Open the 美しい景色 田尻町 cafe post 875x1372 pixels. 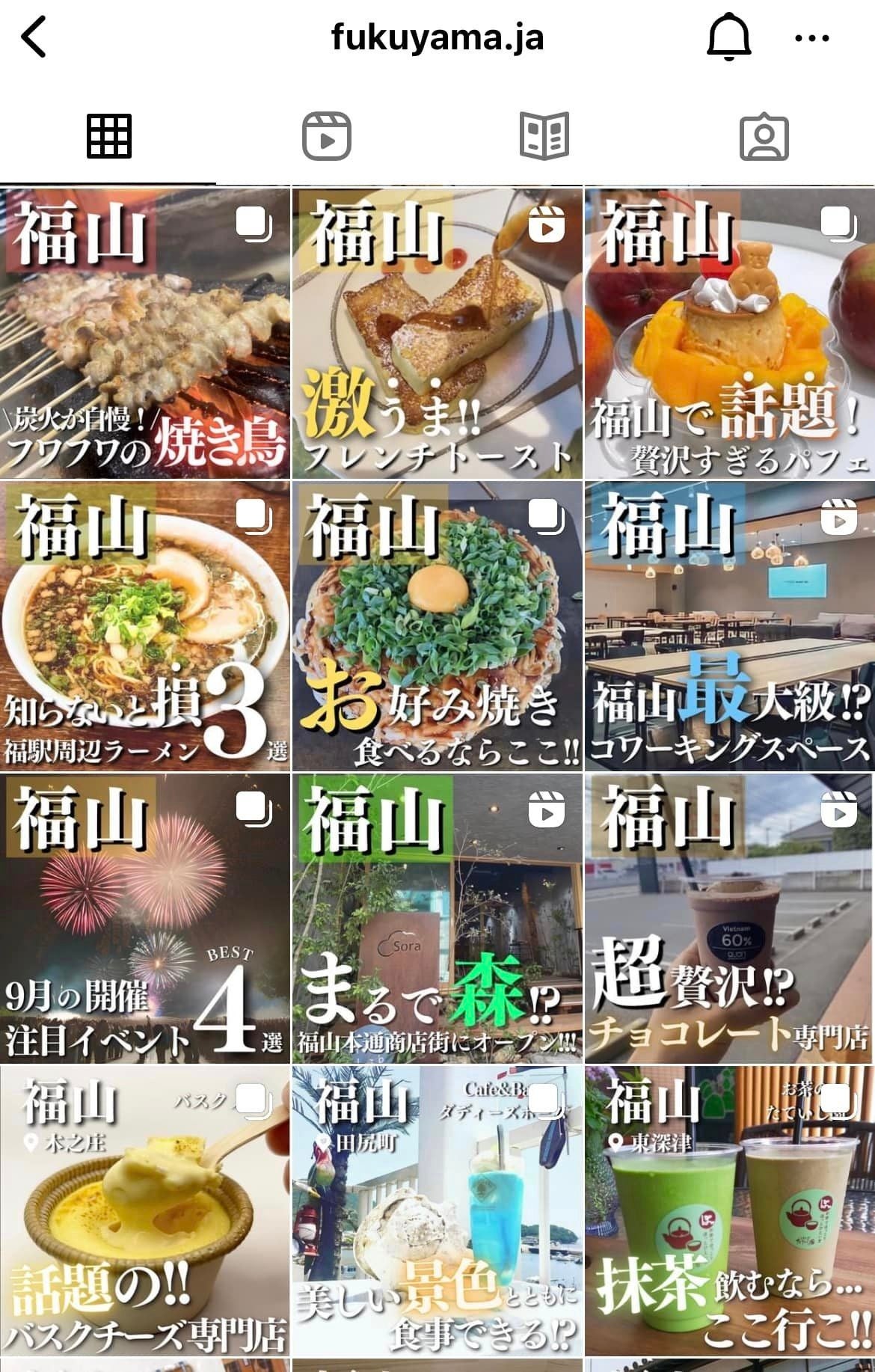[x=437, y=1210]
